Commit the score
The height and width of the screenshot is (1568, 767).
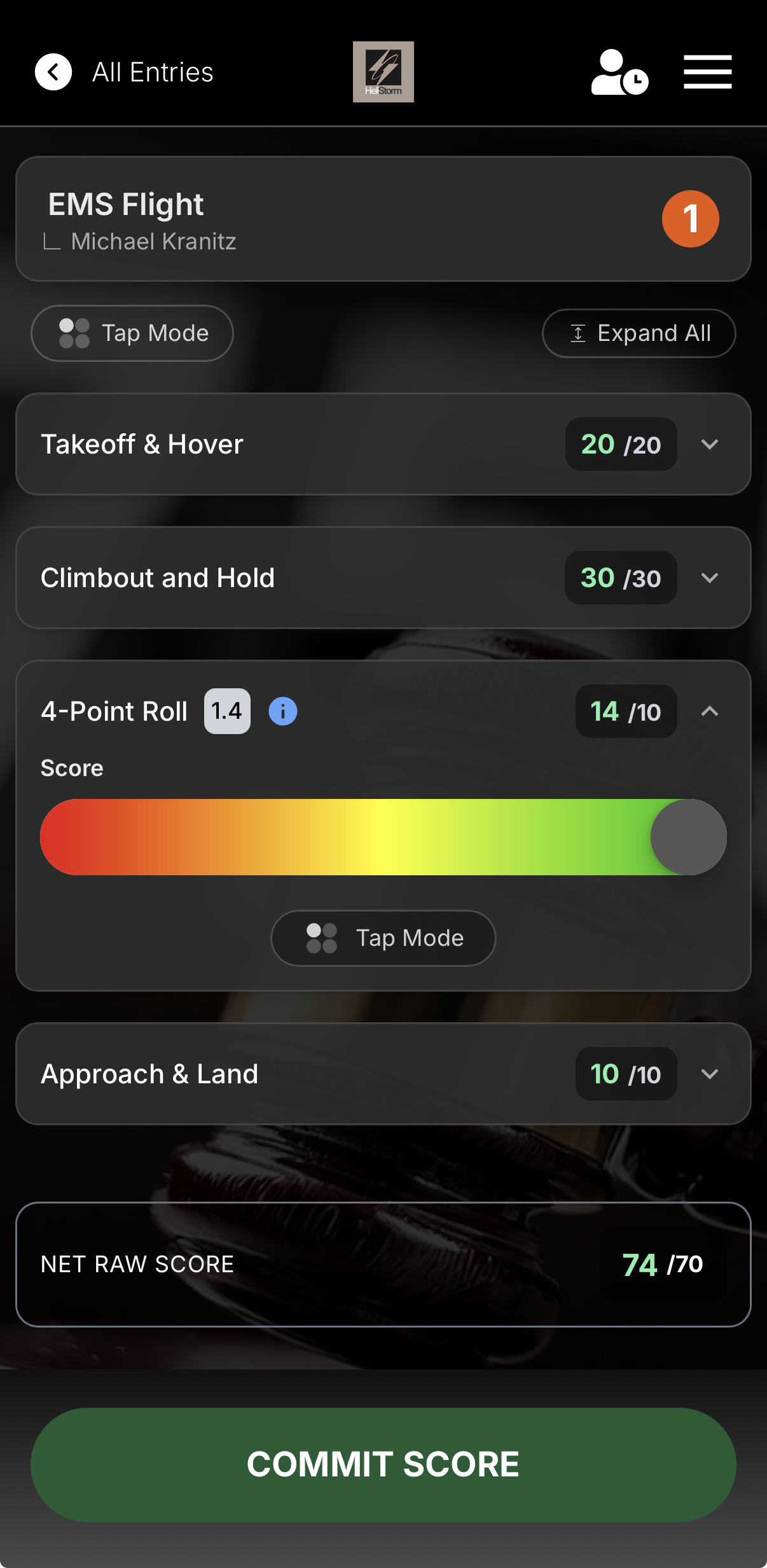pyautogui.click(x=383, y=1464)
